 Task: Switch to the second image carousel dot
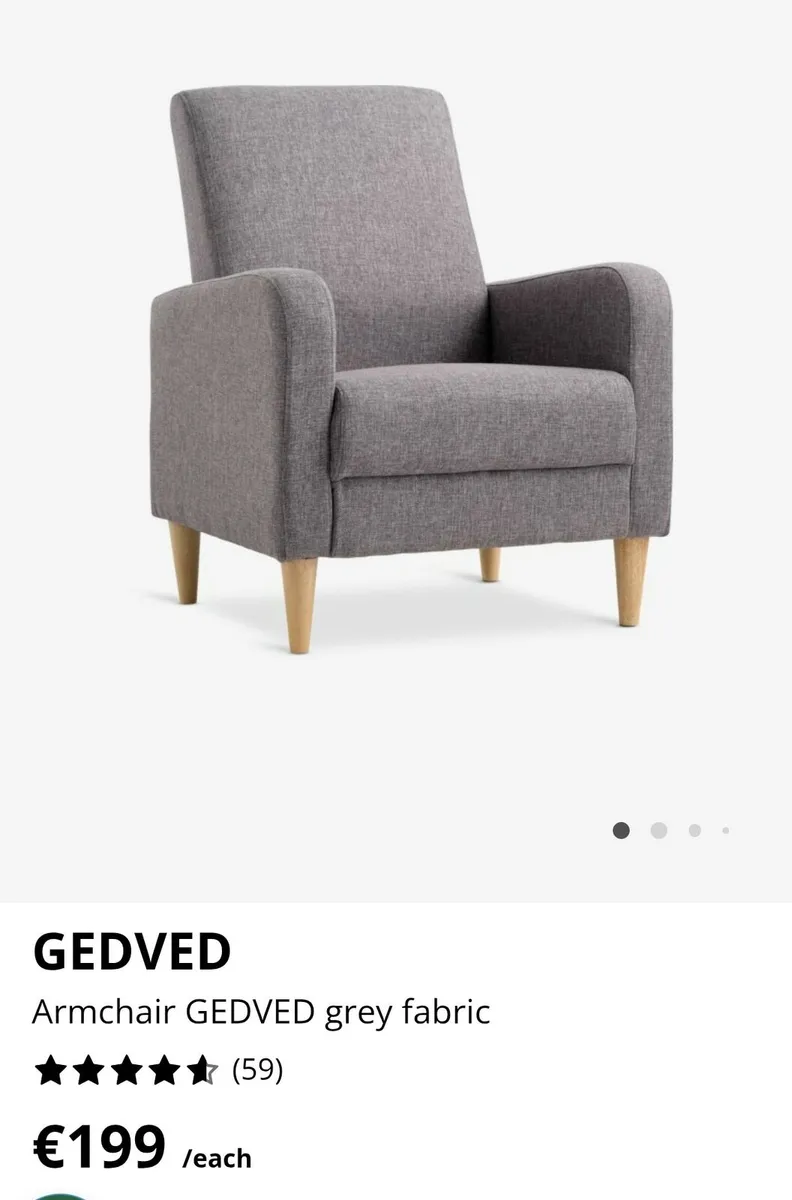[x=658, y=829]
